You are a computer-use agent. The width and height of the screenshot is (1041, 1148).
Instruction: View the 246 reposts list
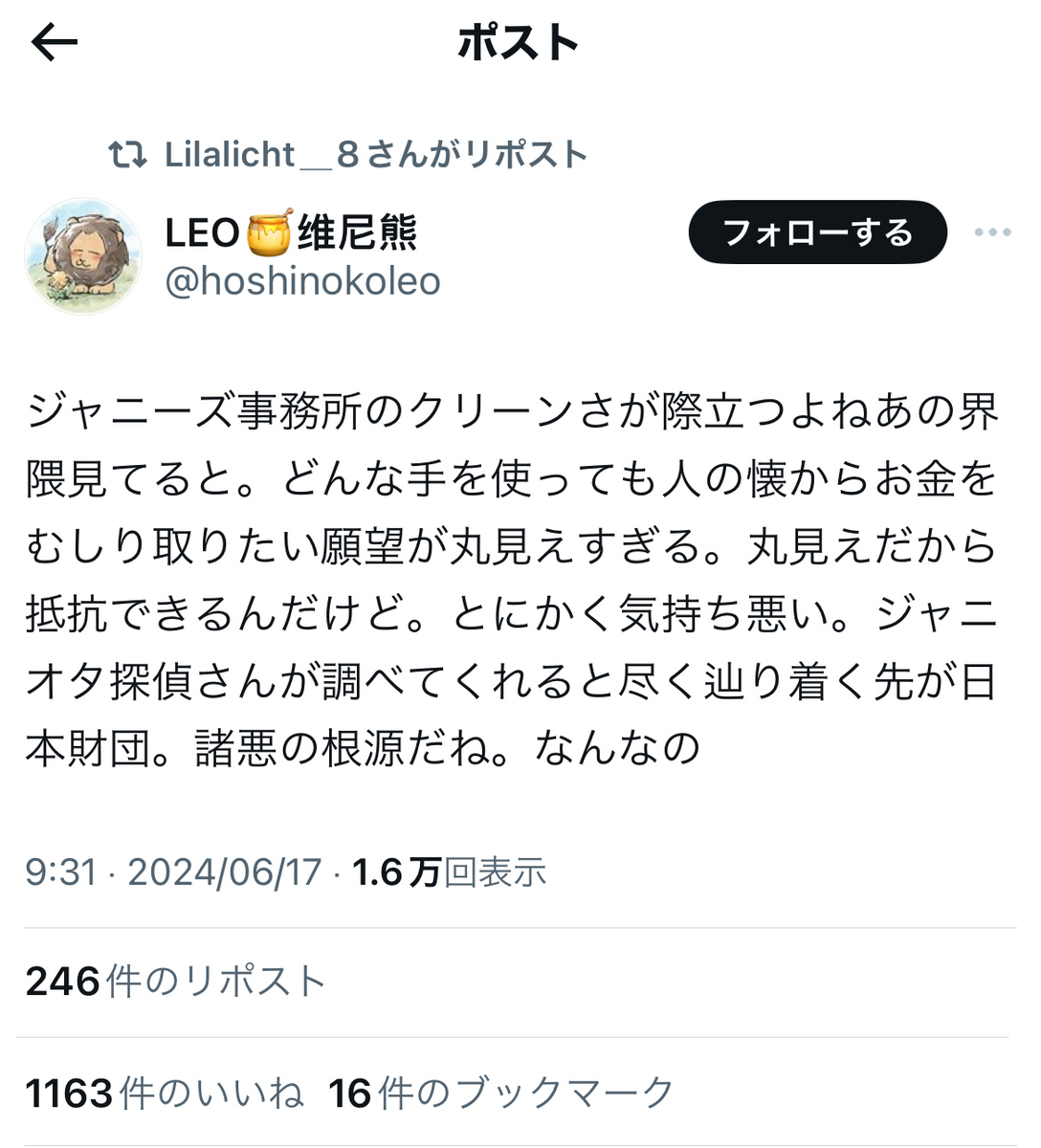pos(176,982)
